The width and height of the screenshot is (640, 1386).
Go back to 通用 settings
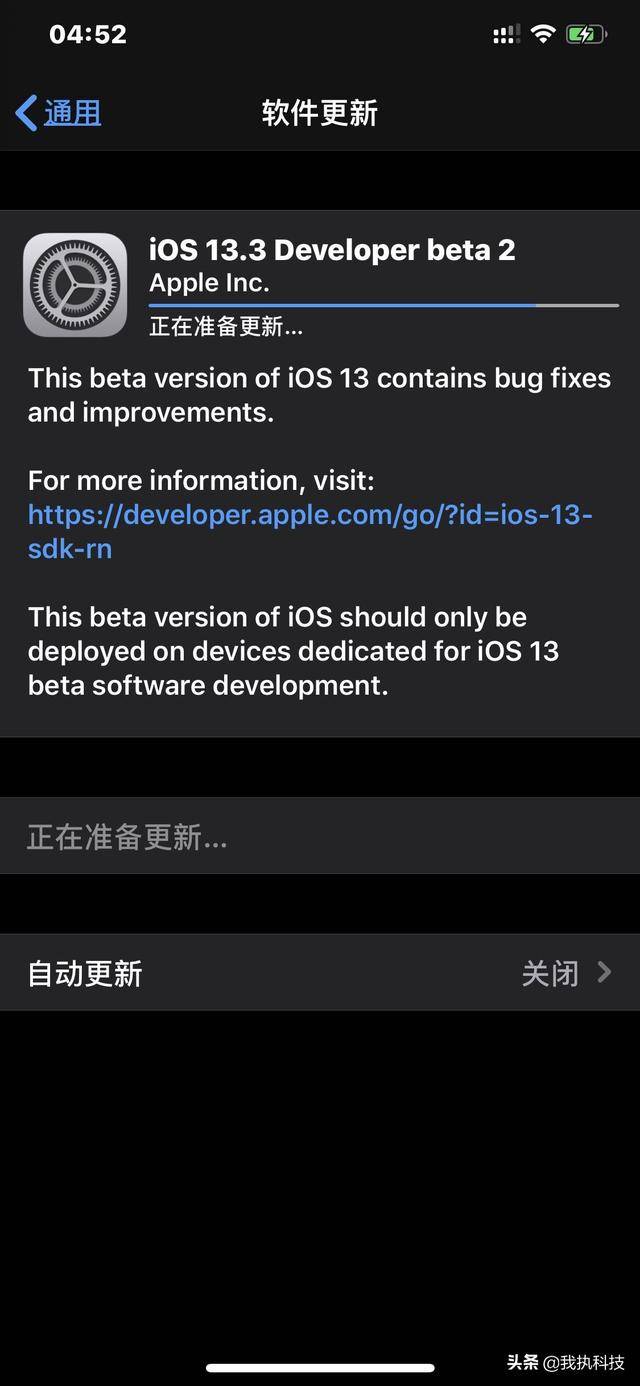pyautogui.click(x=59, y=113)
